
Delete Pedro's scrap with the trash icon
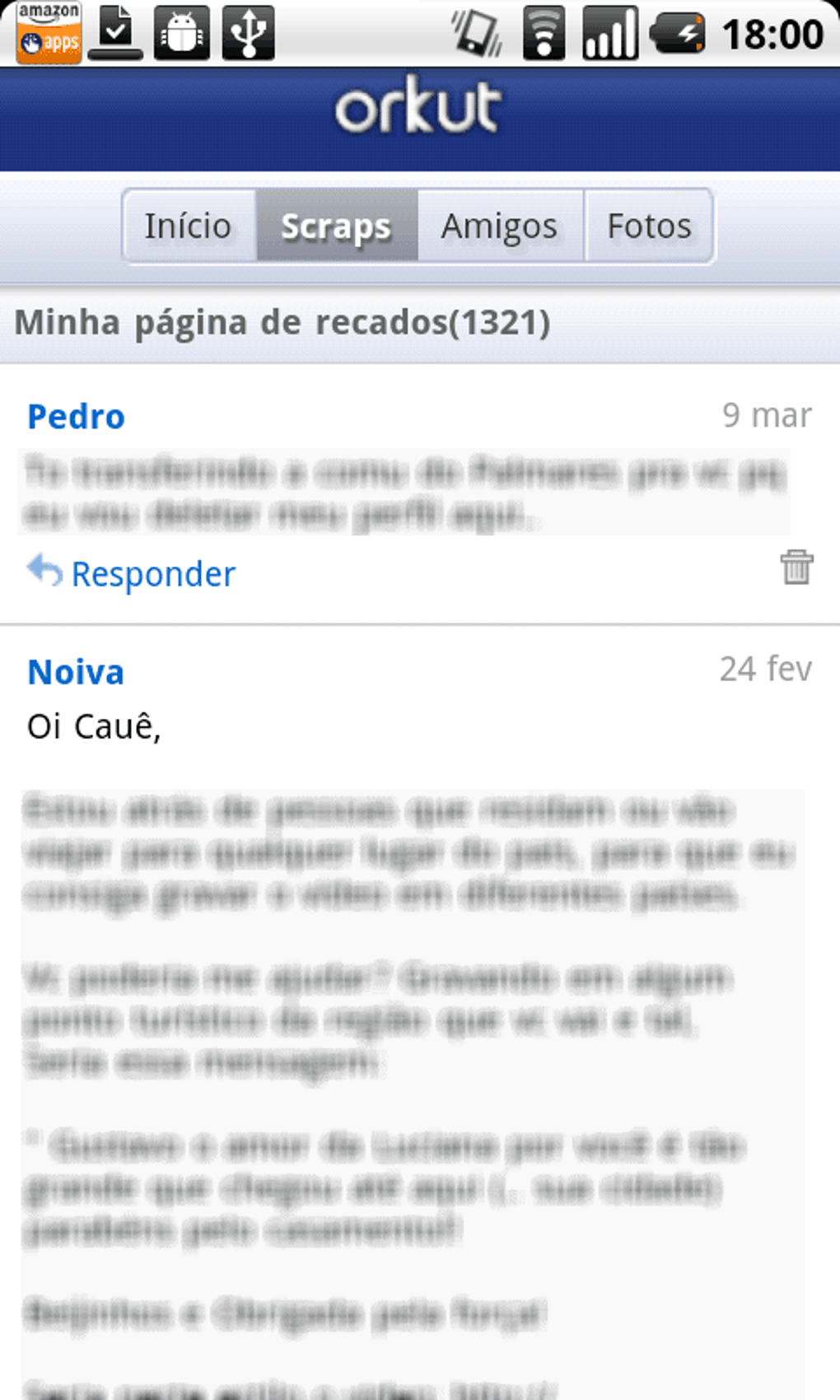[796, 567]
